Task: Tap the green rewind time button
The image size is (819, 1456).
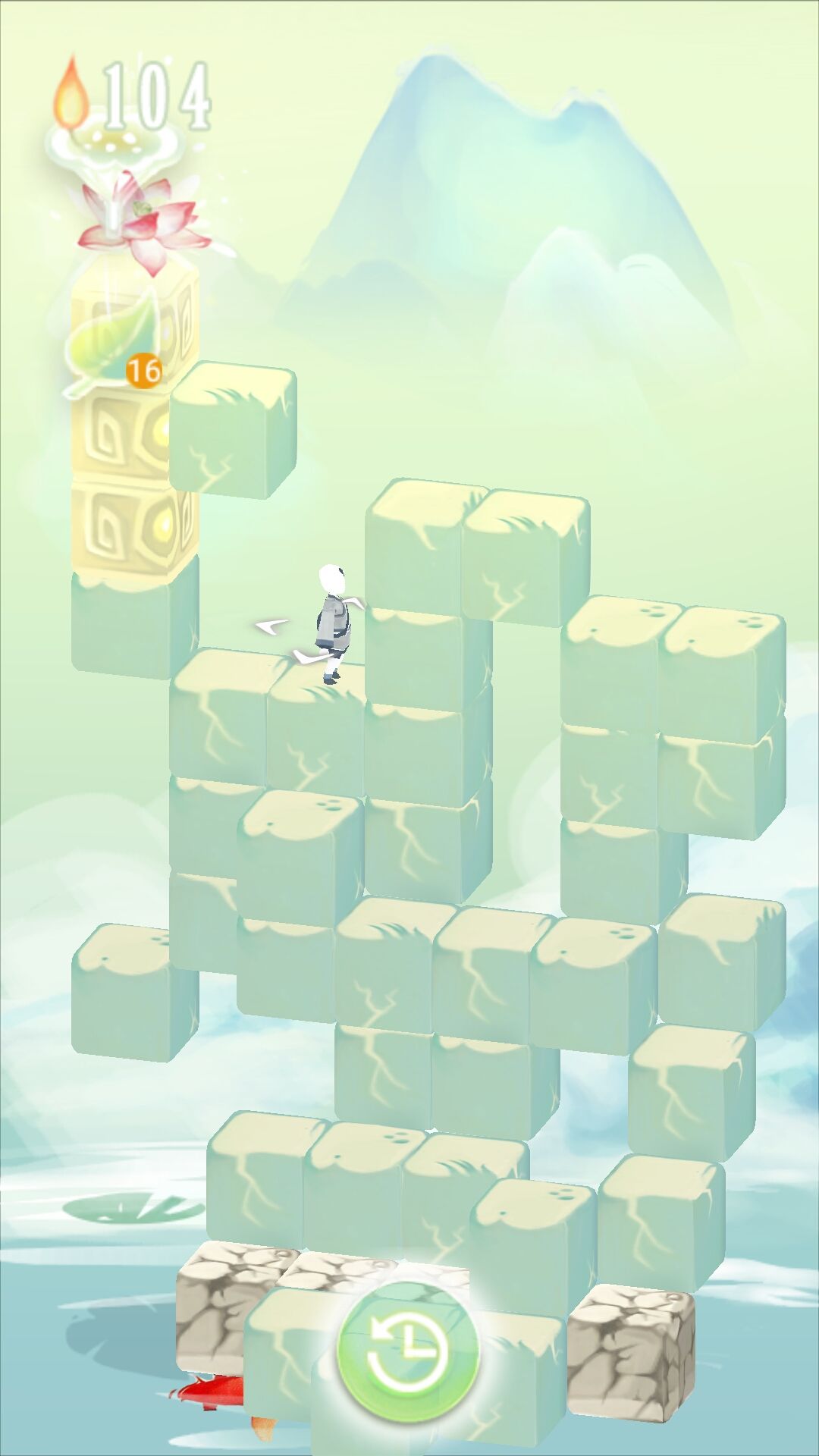Action: [408, 1351]
